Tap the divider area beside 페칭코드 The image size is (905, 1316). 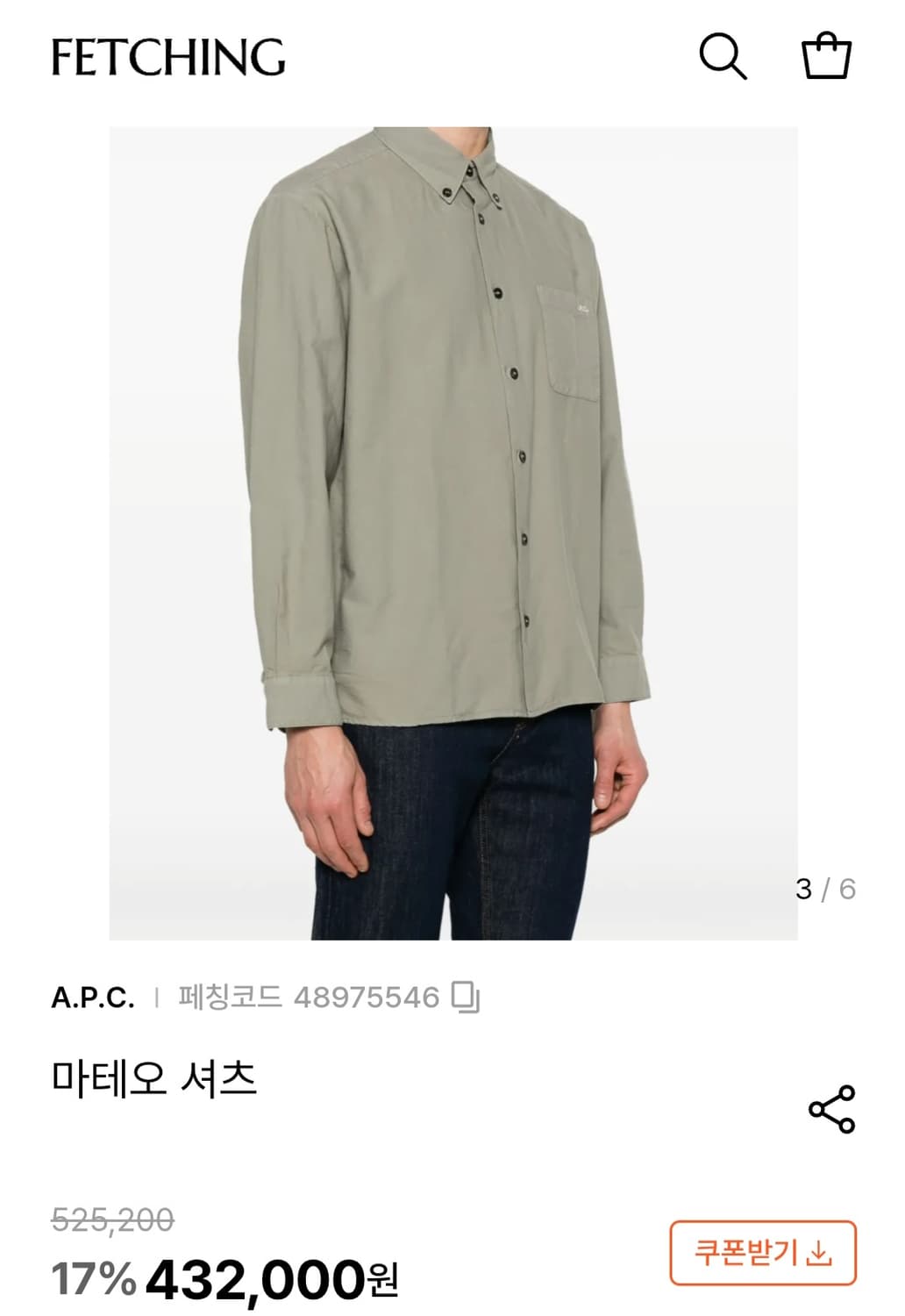click(158, 996)
